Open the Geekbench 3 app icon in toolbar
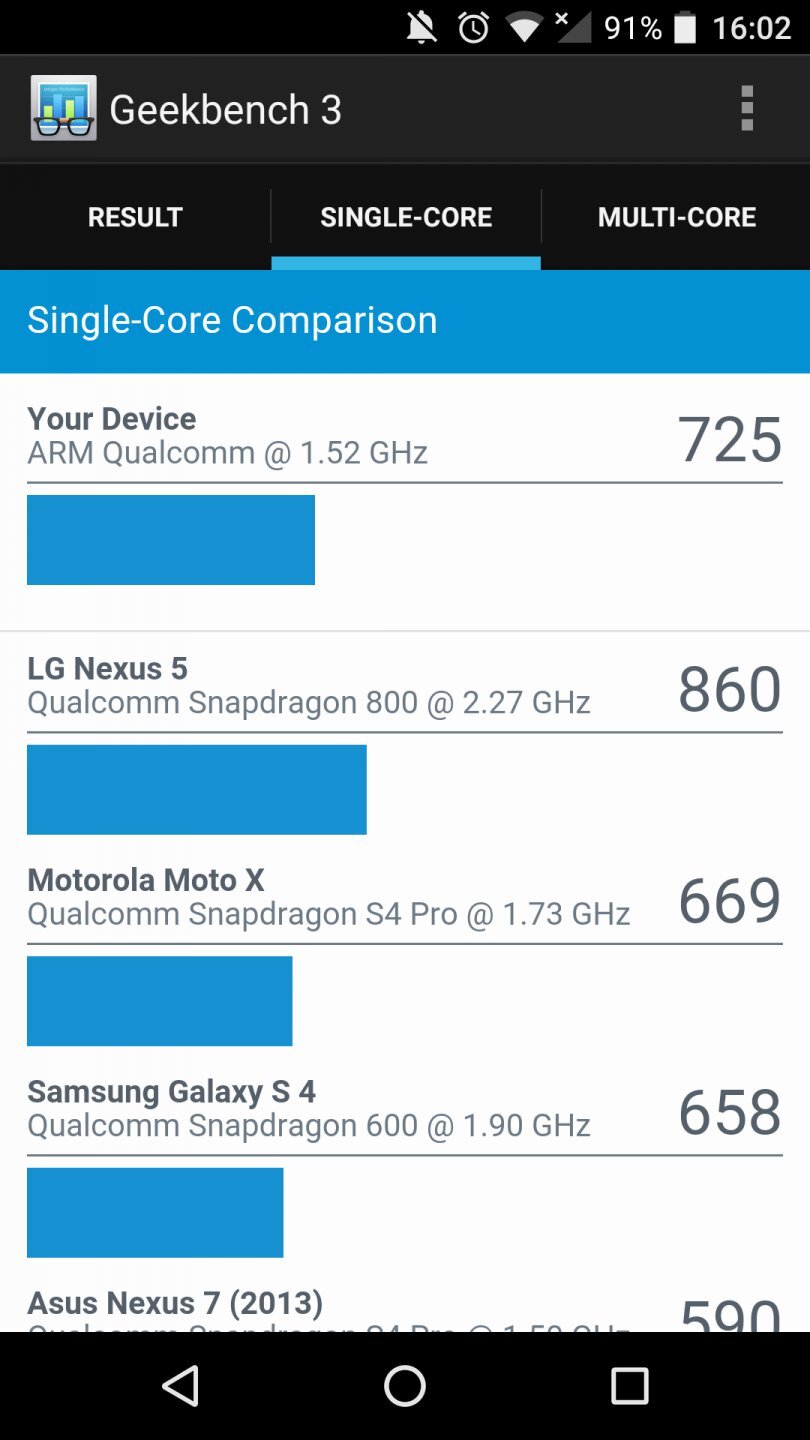810x1440 pixels. 63,106
